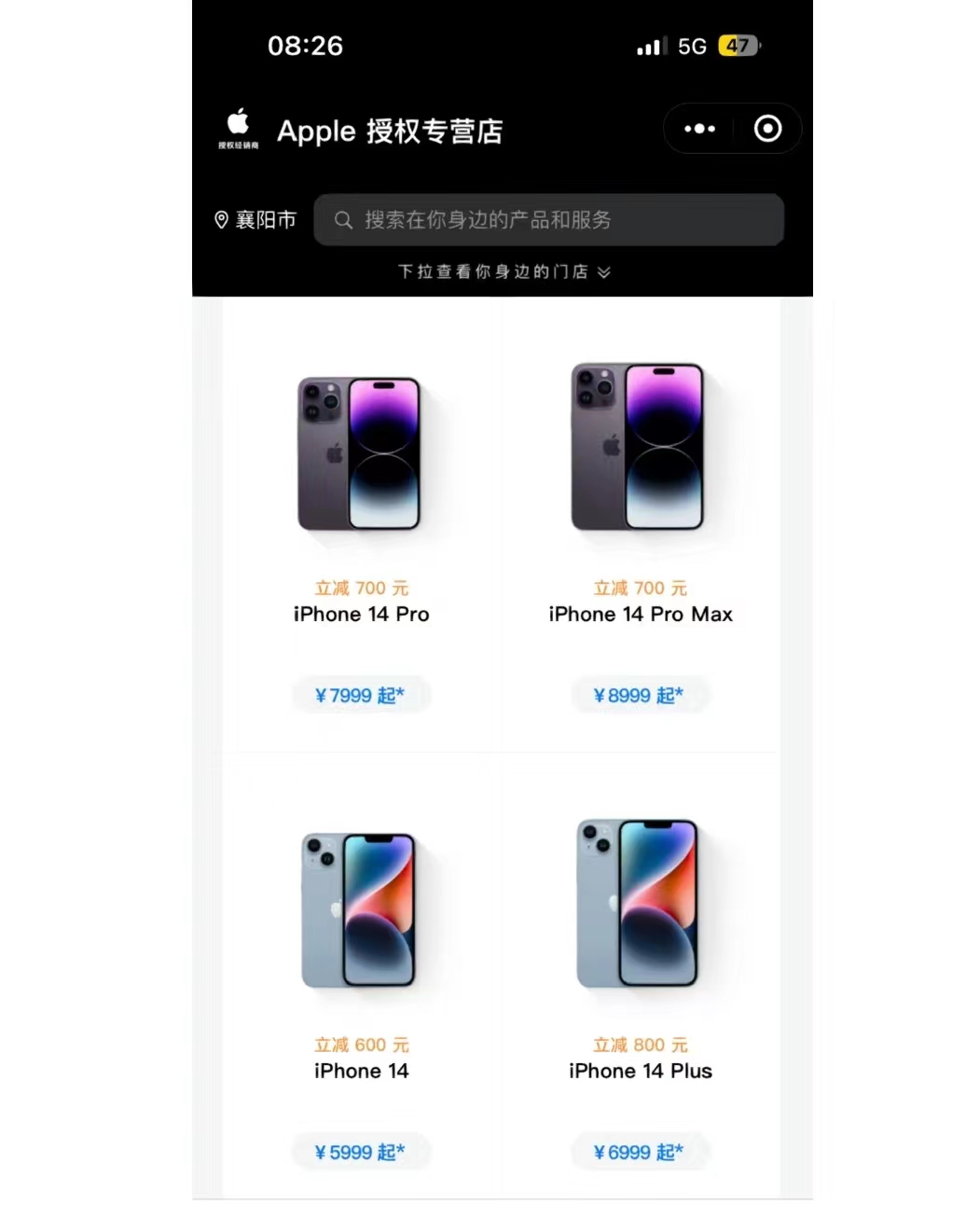Select the ¥5999 起 price button
980x1205 pixels.
tap(360, 1152)
